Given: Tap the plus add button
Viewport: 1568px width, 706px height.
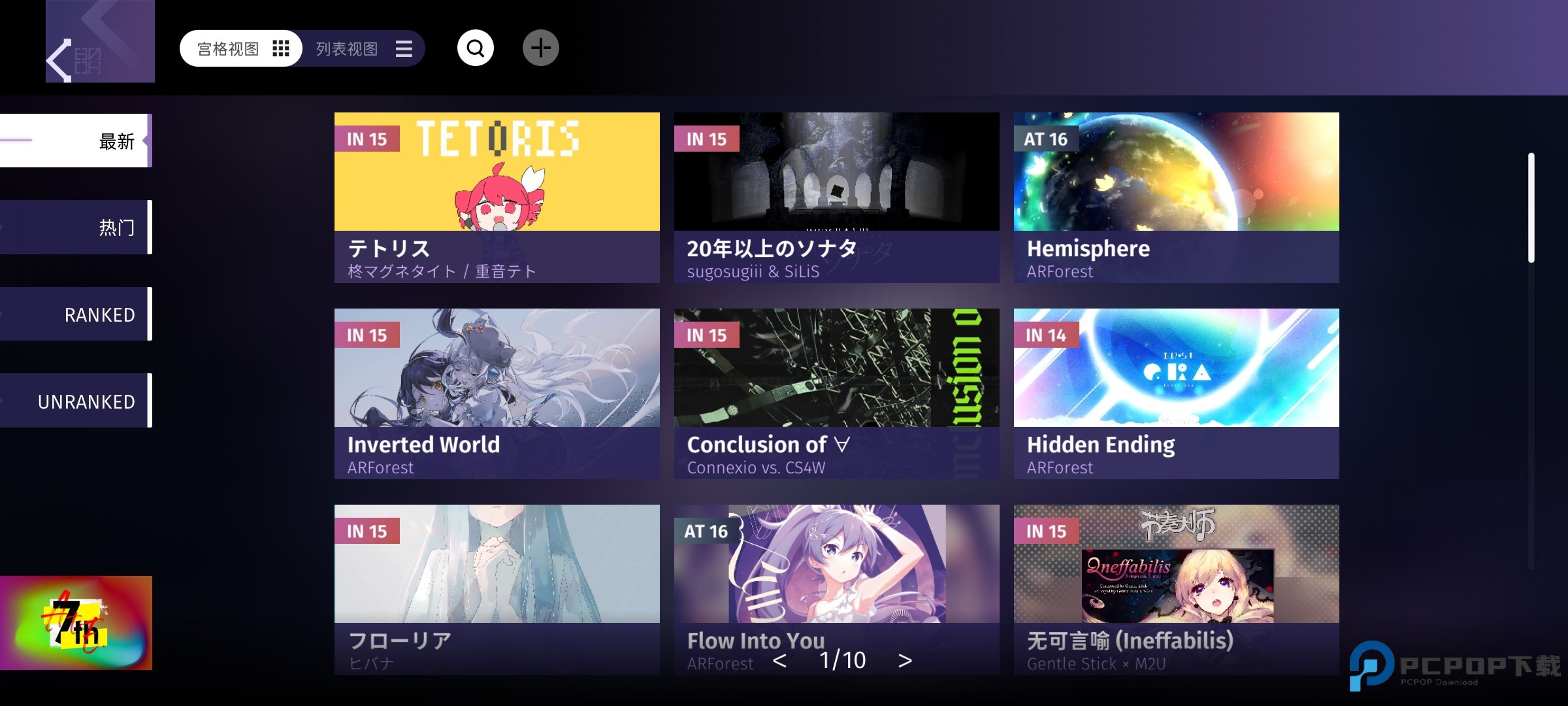Looking at the screenshot, I should coord(540,48).
